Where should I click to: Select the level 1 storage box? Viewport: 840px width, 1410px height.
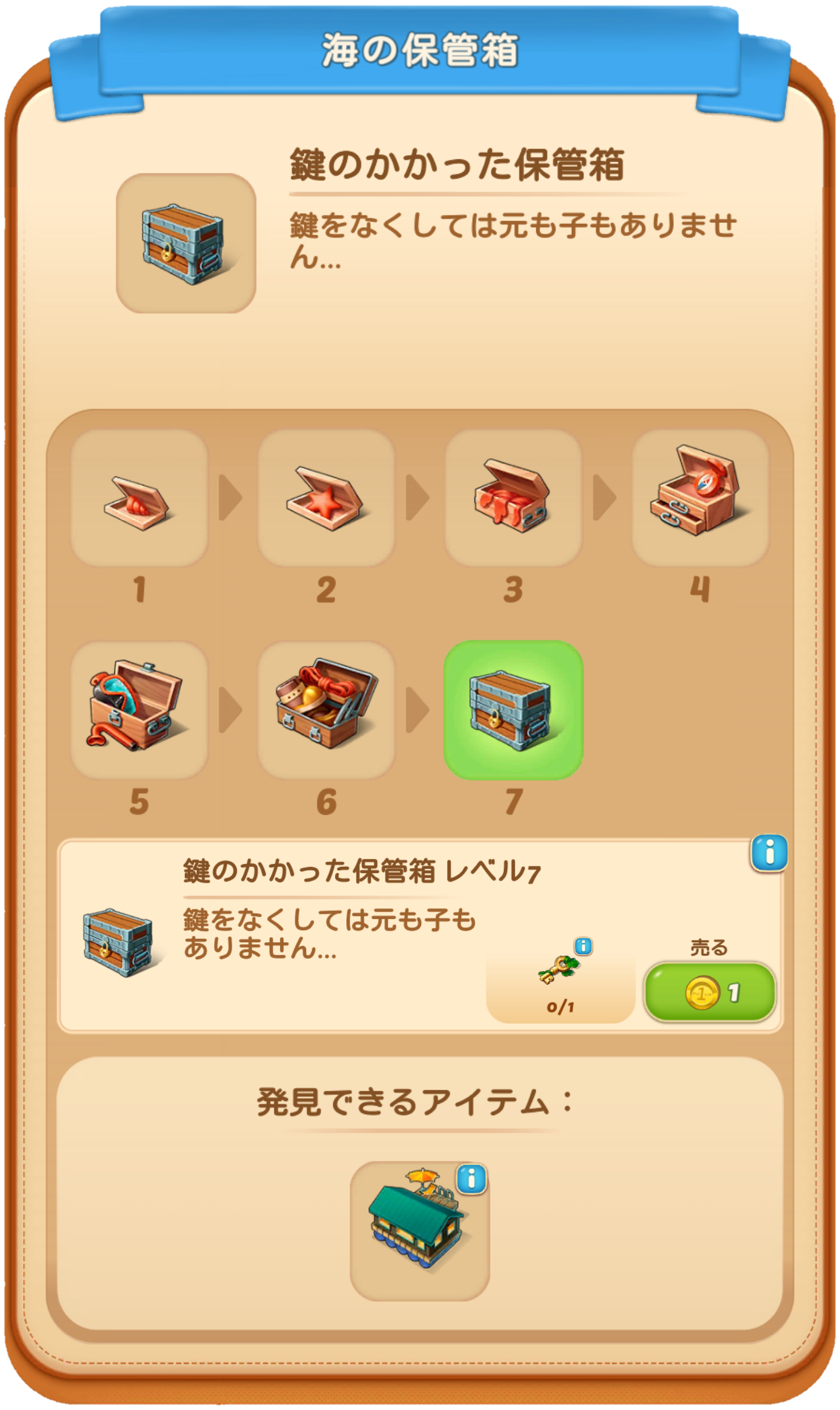[139, 497]
